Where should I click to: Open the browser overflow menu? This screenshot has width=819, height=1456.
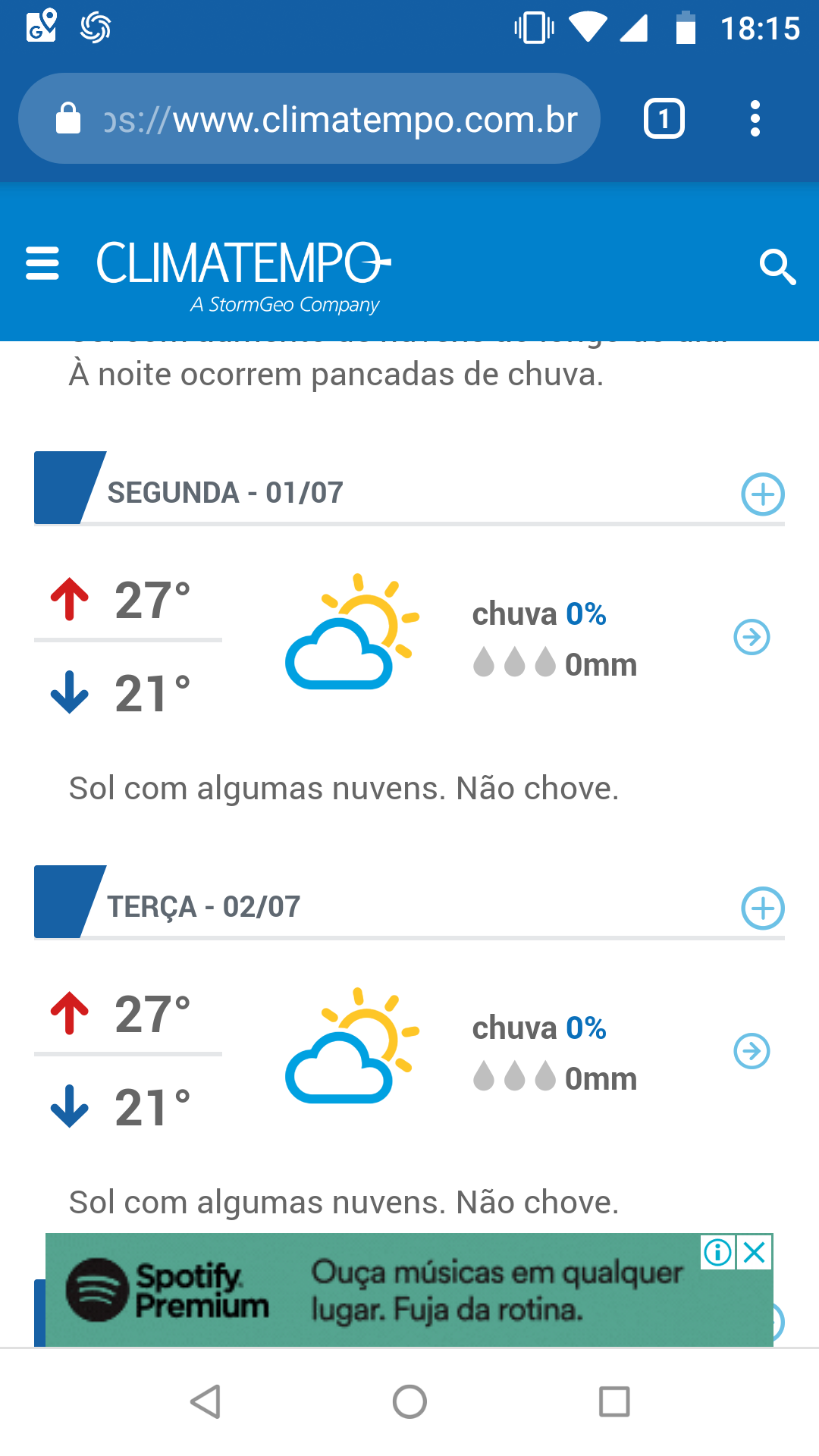coord(755,118)
